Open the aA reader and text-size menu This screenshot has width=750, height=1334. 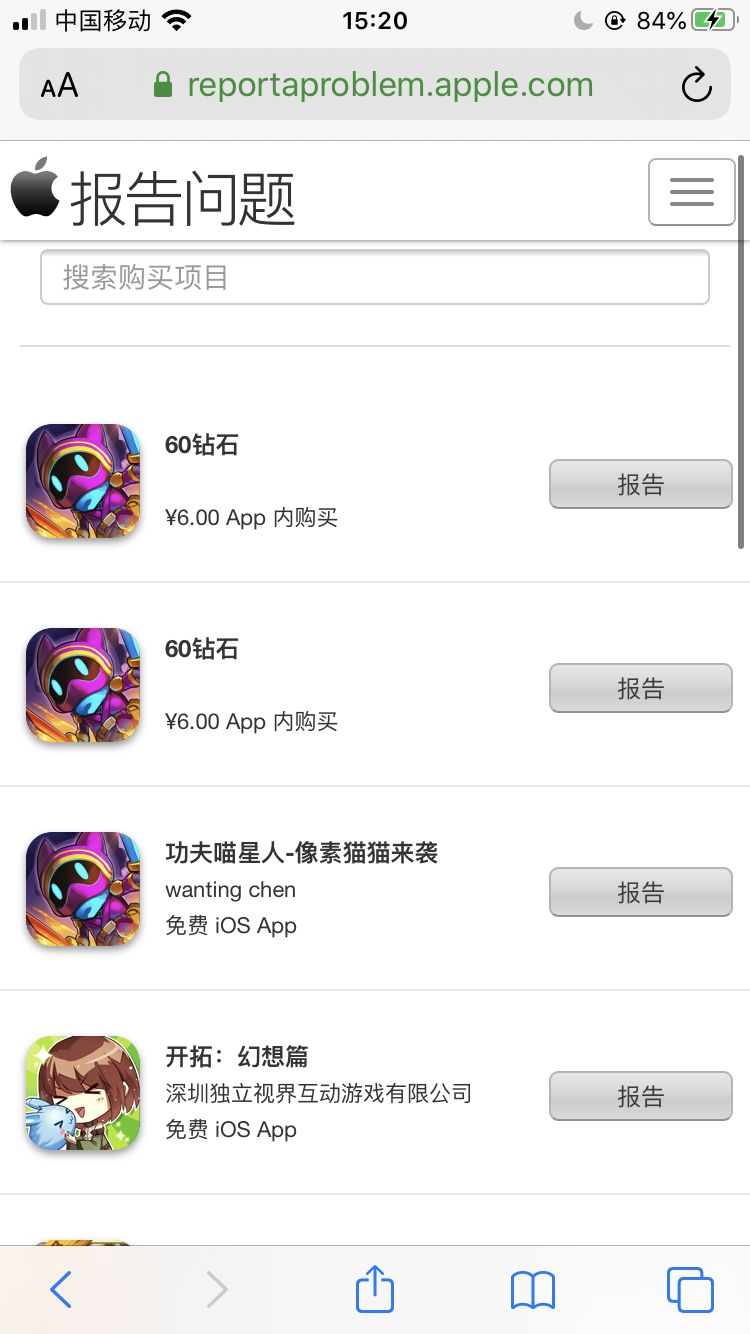(60, 86)
